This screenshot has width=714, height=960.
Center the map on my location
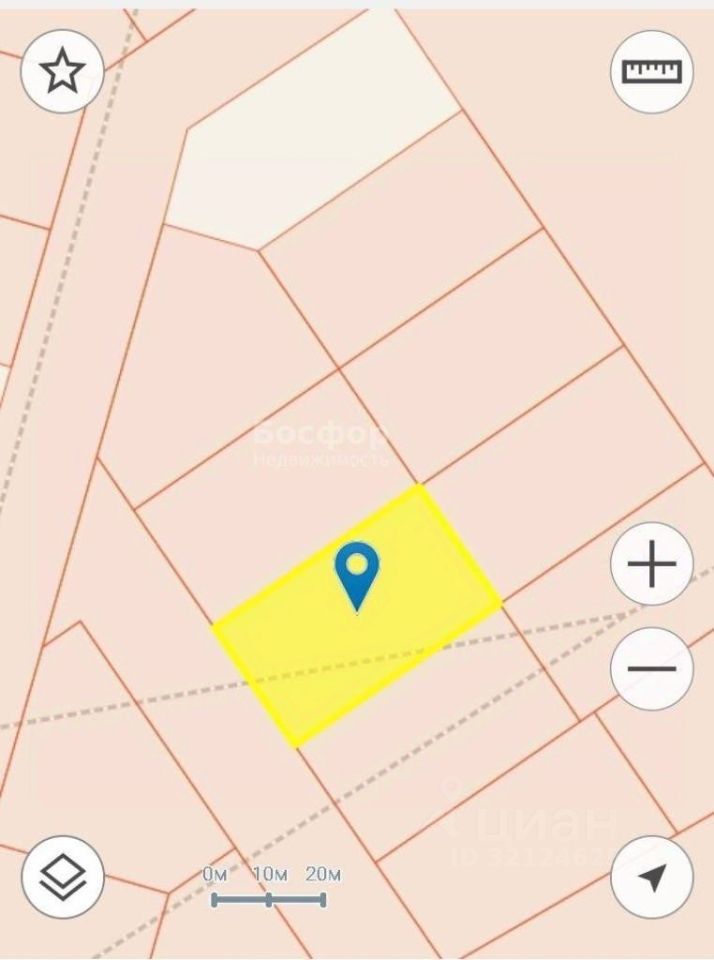[651, 877]
